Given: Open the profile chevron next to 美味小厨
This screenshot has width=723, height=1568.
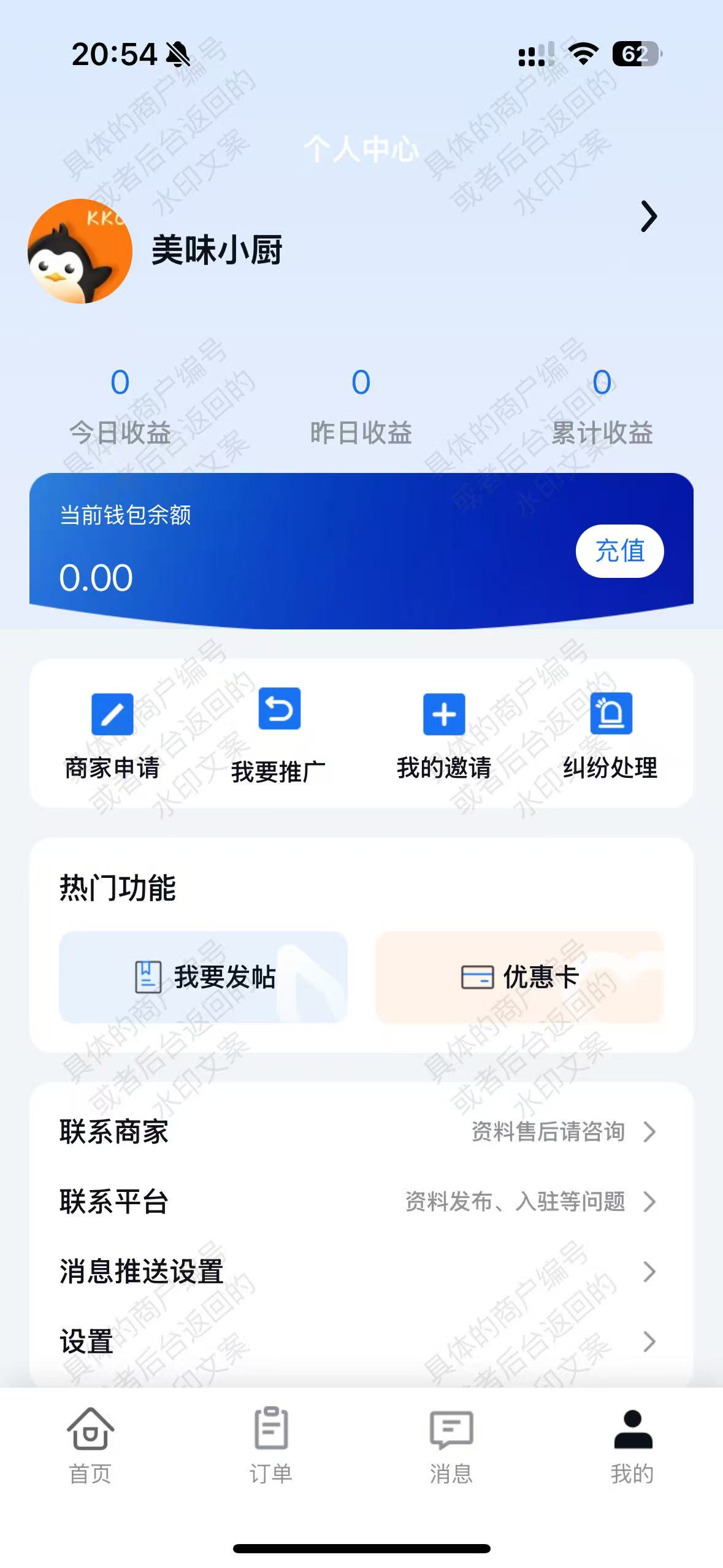Looking at the screenshot, I should pos(648,216).
